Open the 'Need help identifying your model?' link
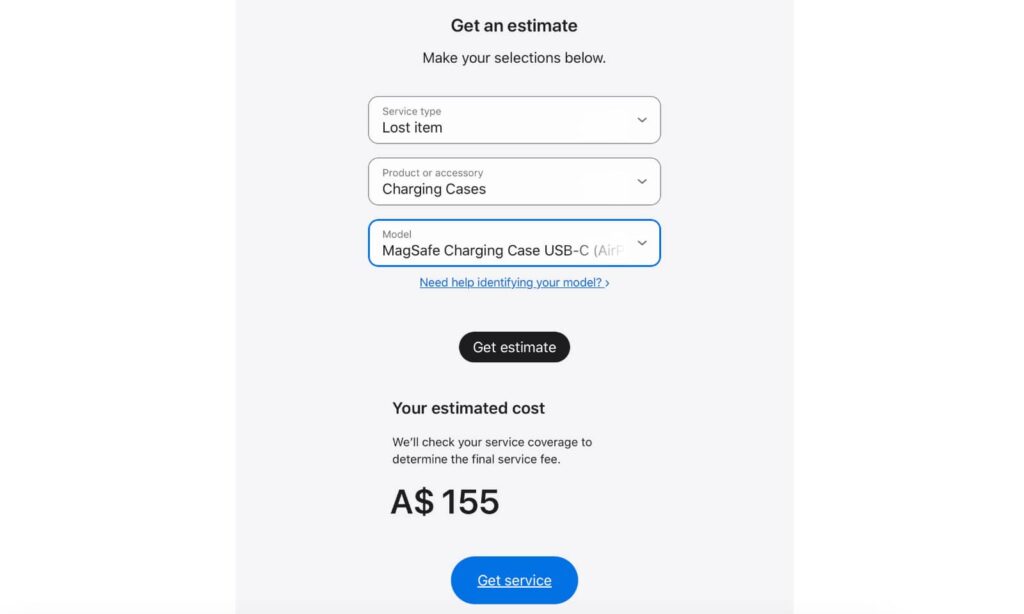 coord(513,283)
